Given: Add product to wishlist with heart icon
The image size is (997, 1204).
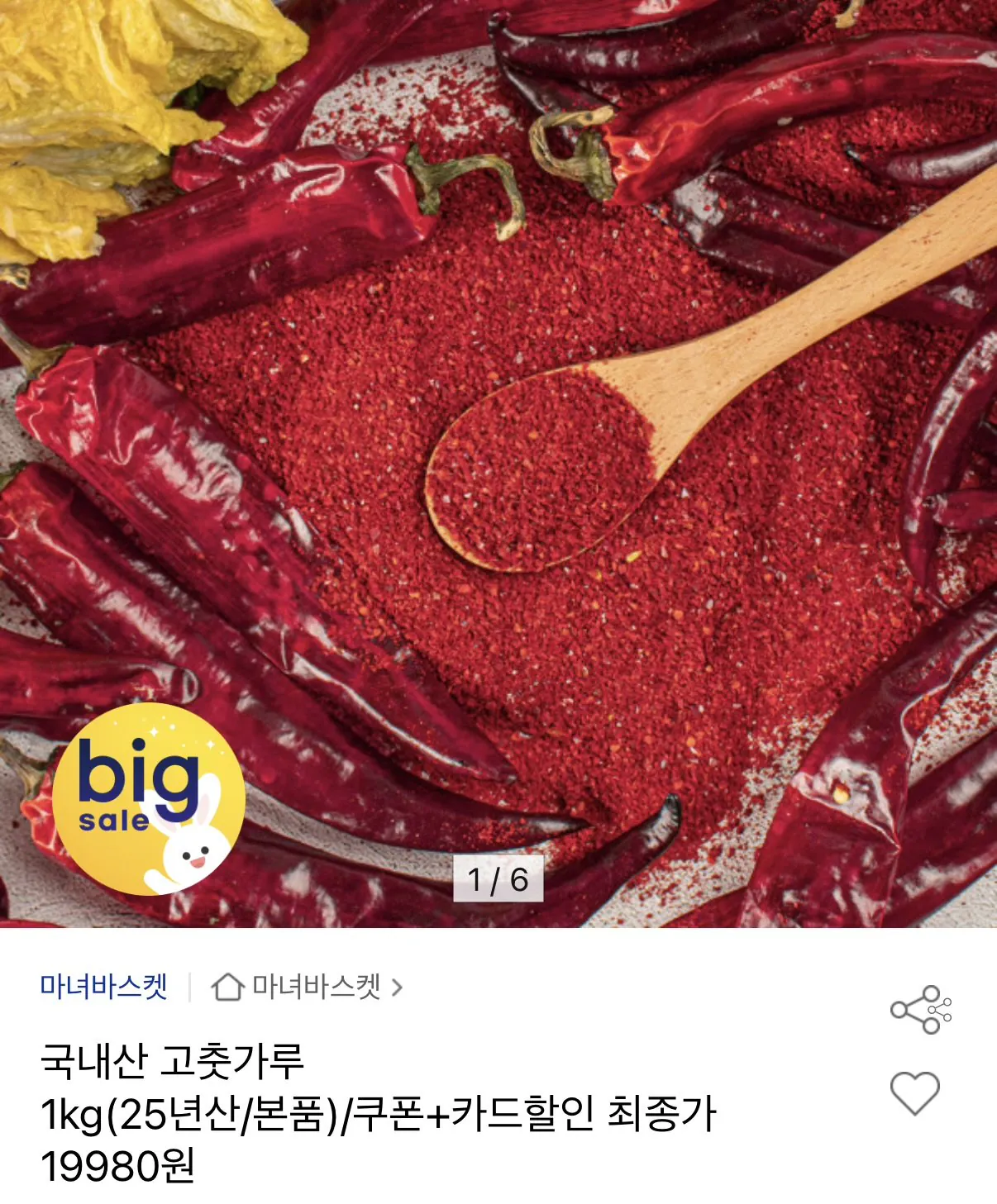Looking at the screenshot, I should tap(914, 1092).
